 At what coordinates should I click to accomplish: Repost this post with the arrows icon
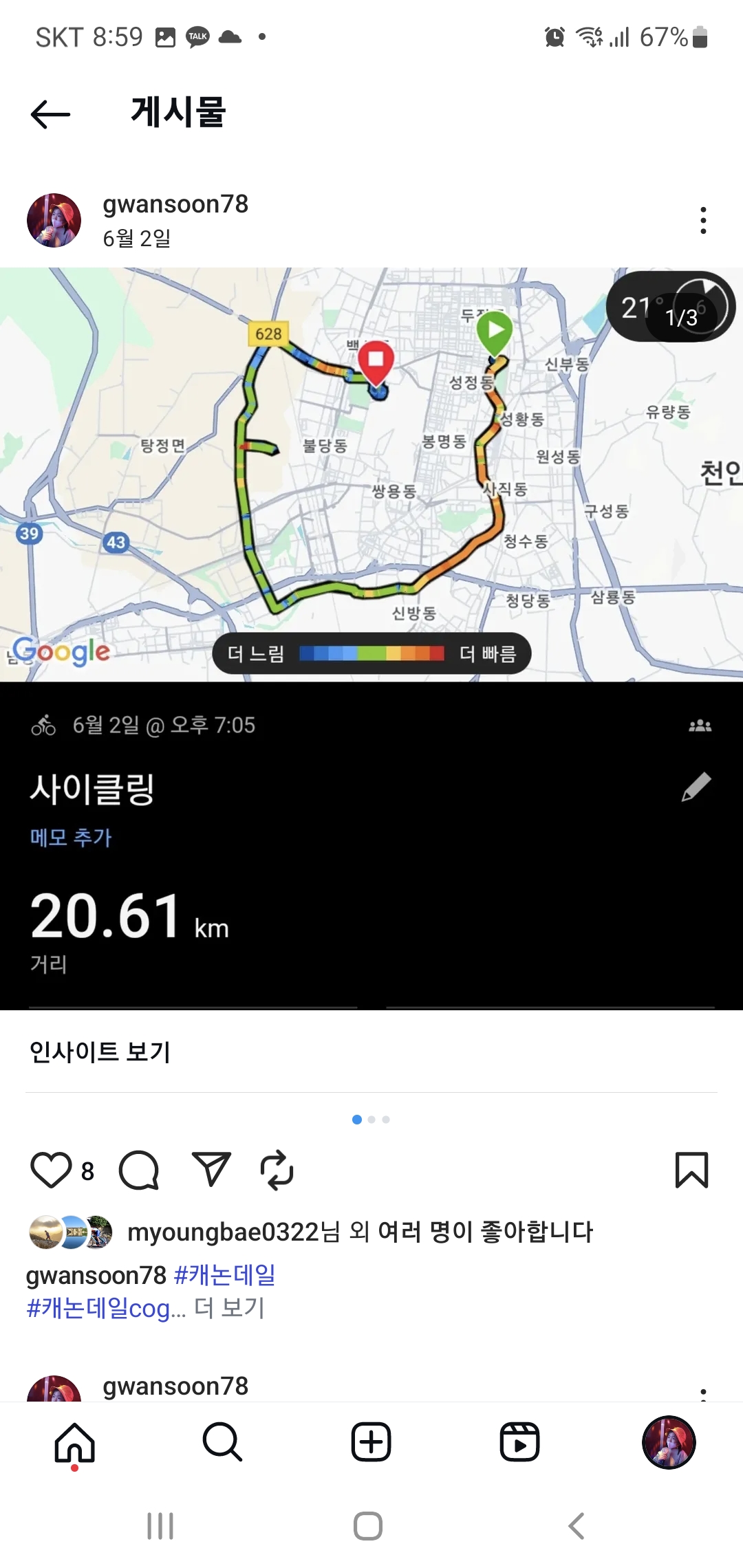[277, 1170]
